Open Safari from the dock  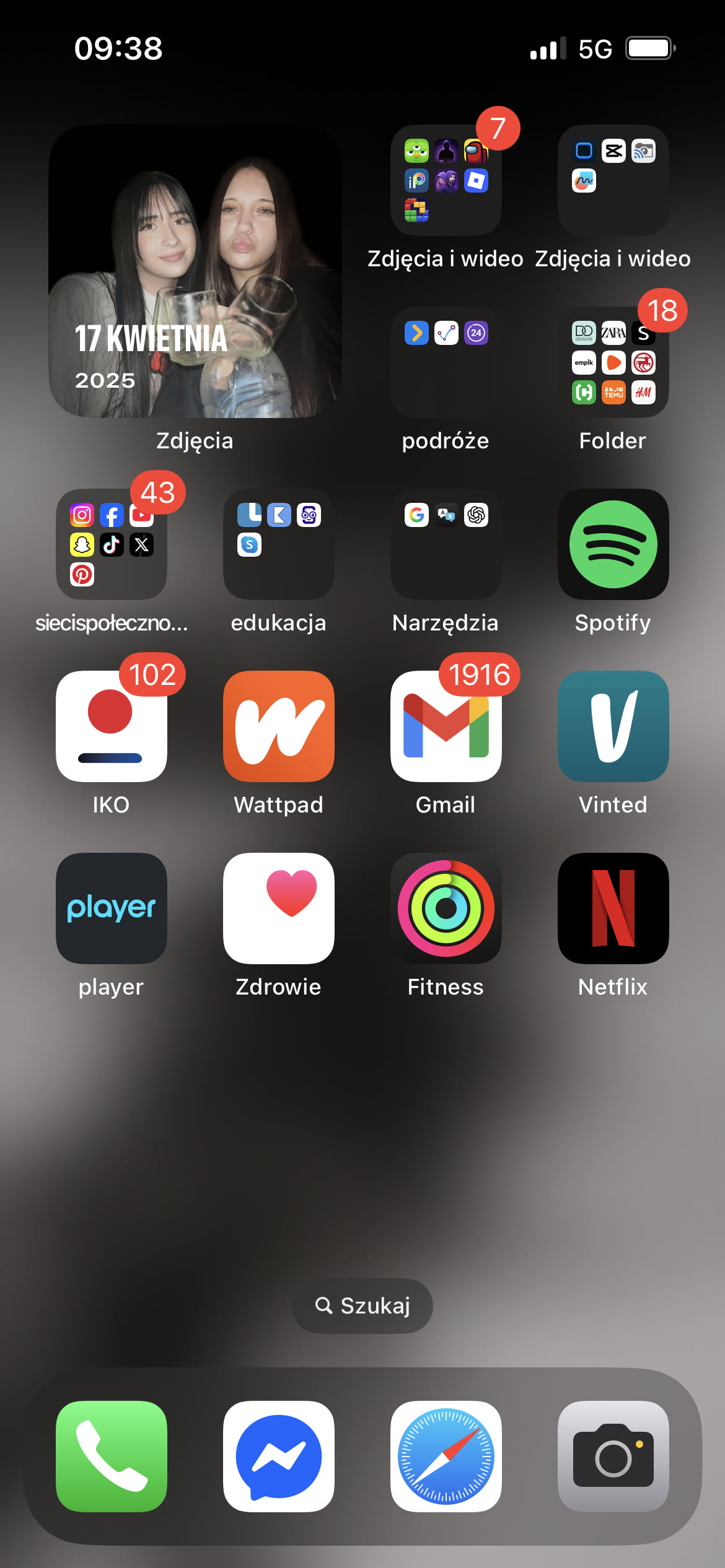[446, 1457]
